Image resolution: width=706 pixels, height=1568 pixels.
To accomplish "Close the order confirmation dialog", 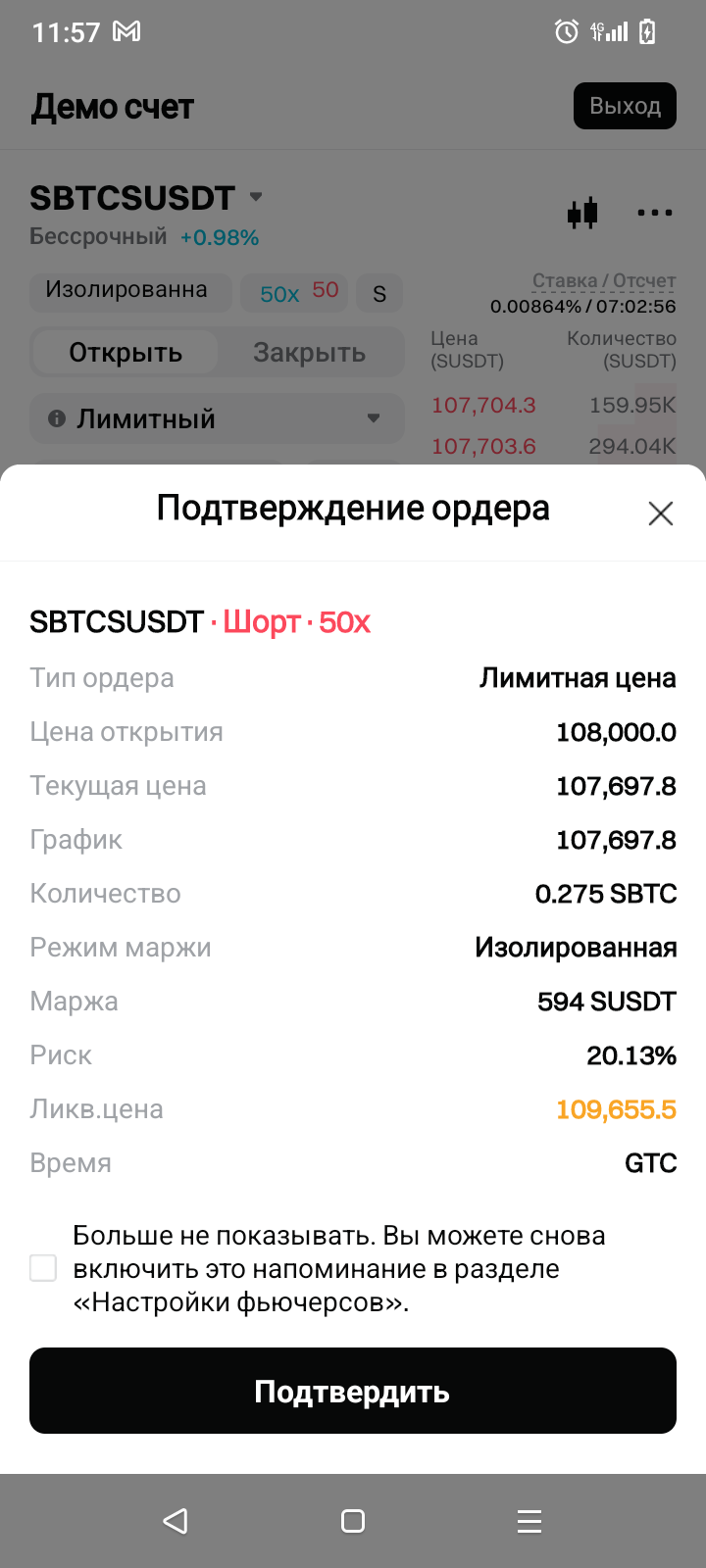I will coord(661,513).
